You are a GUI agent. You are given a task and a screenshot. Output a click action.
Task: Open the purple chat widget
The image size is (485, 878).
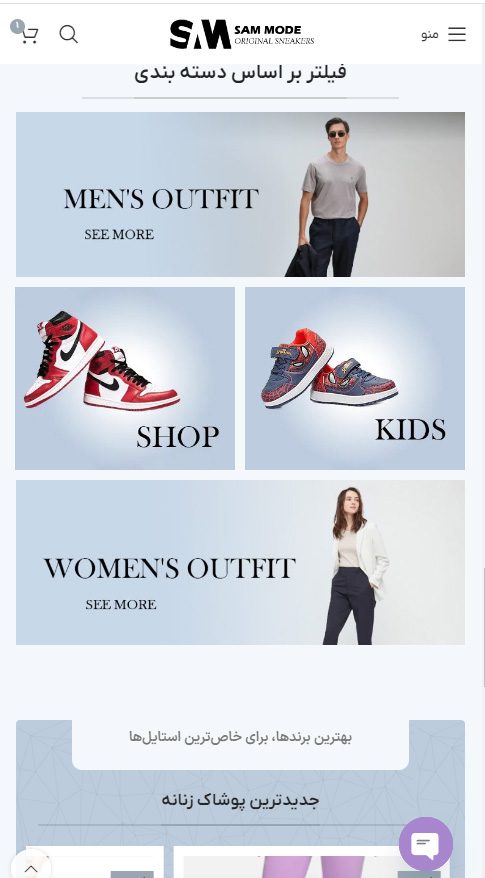click(x=426, y=844)
